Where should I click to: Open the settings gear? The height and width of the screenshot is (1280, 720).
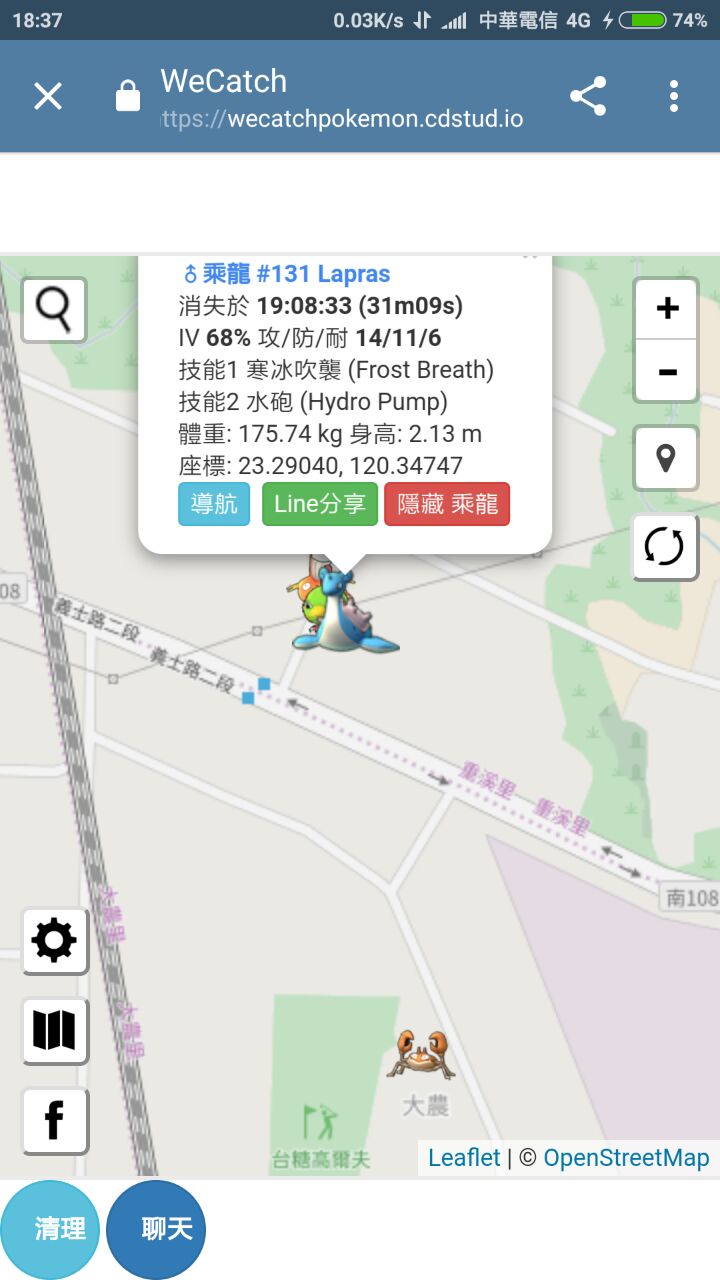pyautogui.click(x=54, y=941)
